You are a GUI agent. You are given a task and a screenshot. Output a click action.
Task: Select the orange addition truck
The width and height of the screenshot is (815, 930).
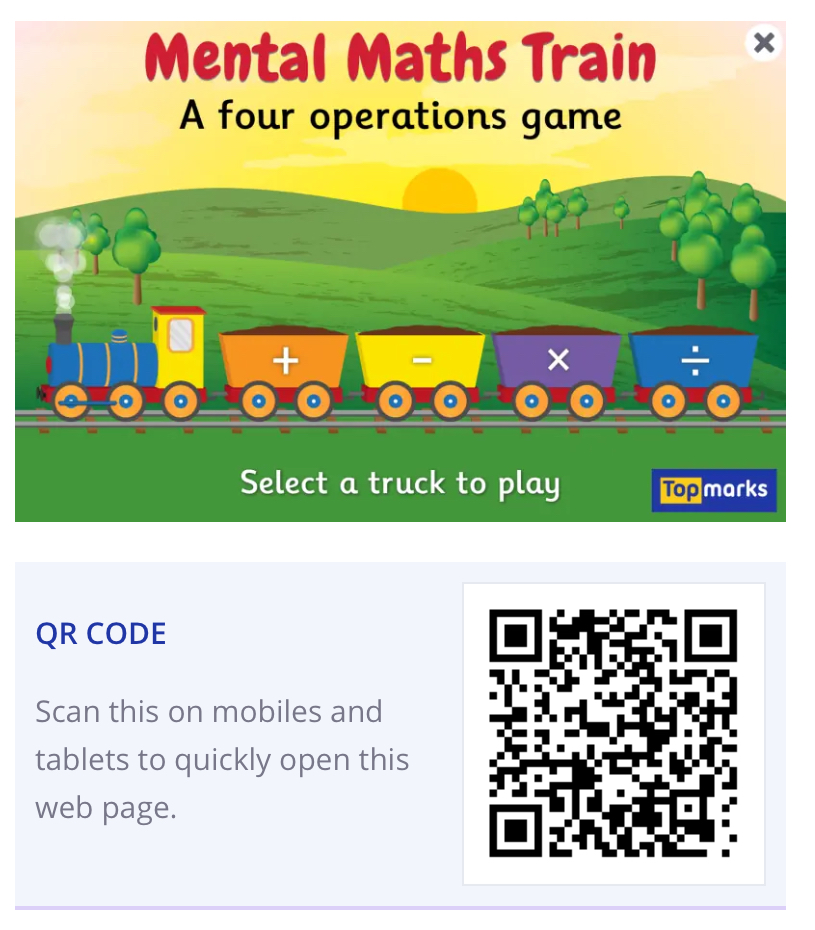(285, 361)
